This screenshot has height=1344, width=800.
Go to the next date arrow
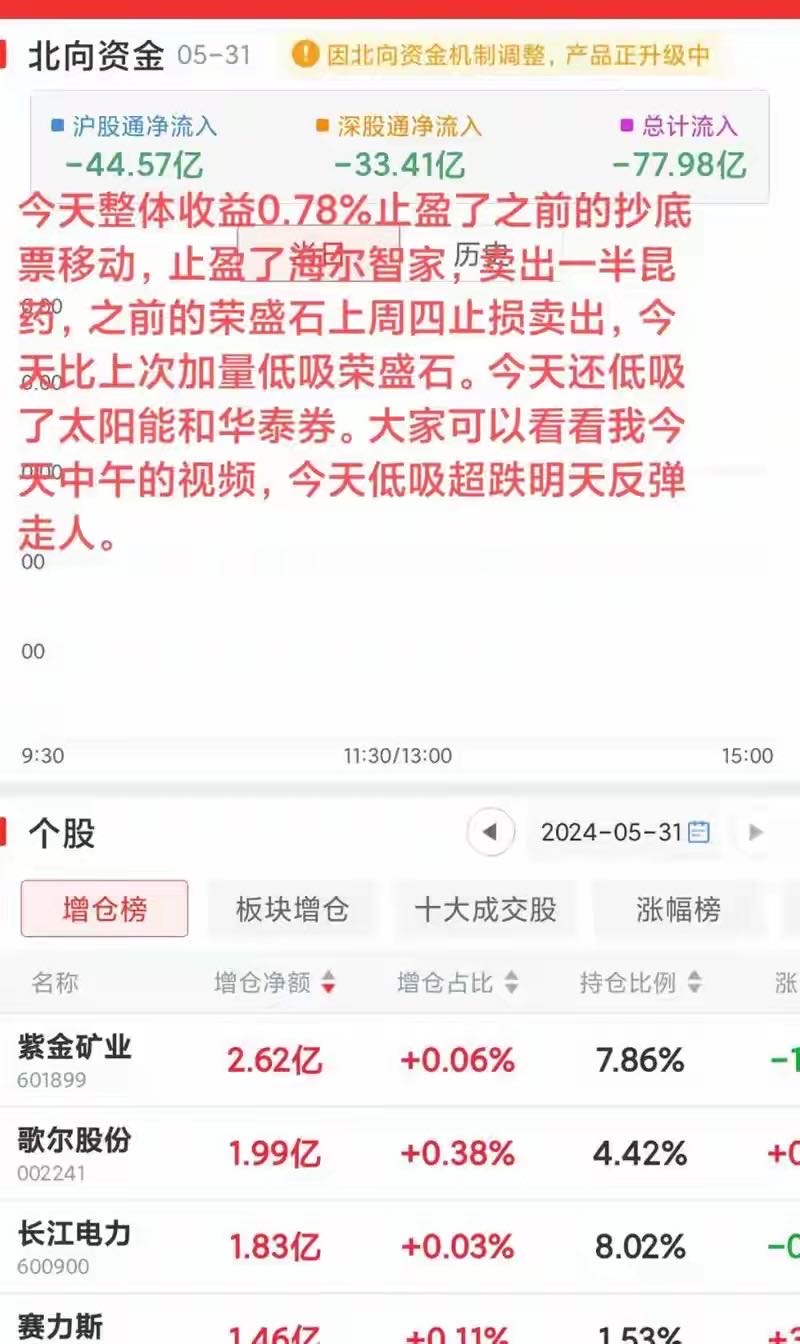(x=756, y=832)
